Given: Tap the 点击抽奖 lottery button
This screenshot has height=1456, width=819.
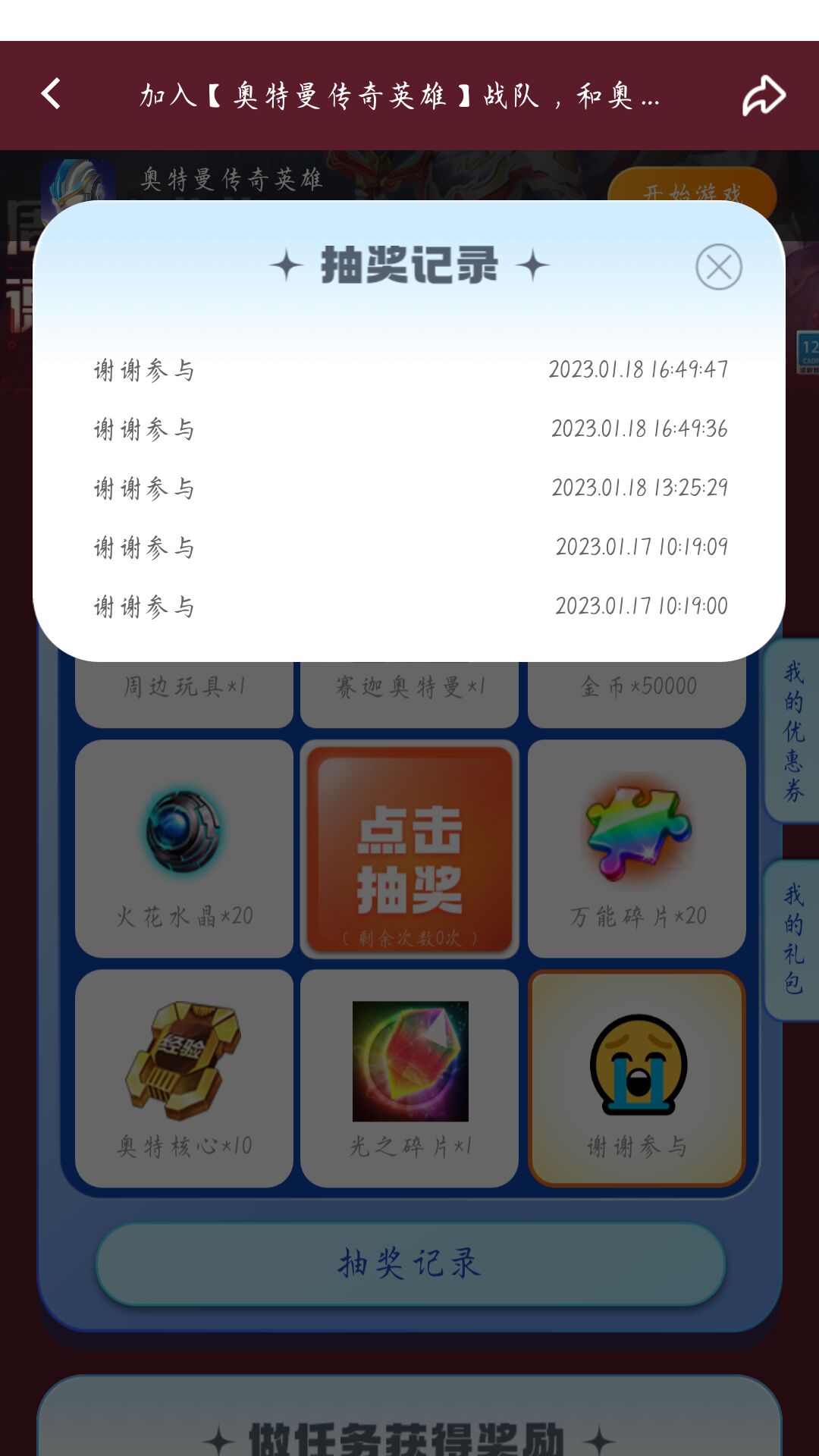Looking at the screenshot, I should coord(409,849).
